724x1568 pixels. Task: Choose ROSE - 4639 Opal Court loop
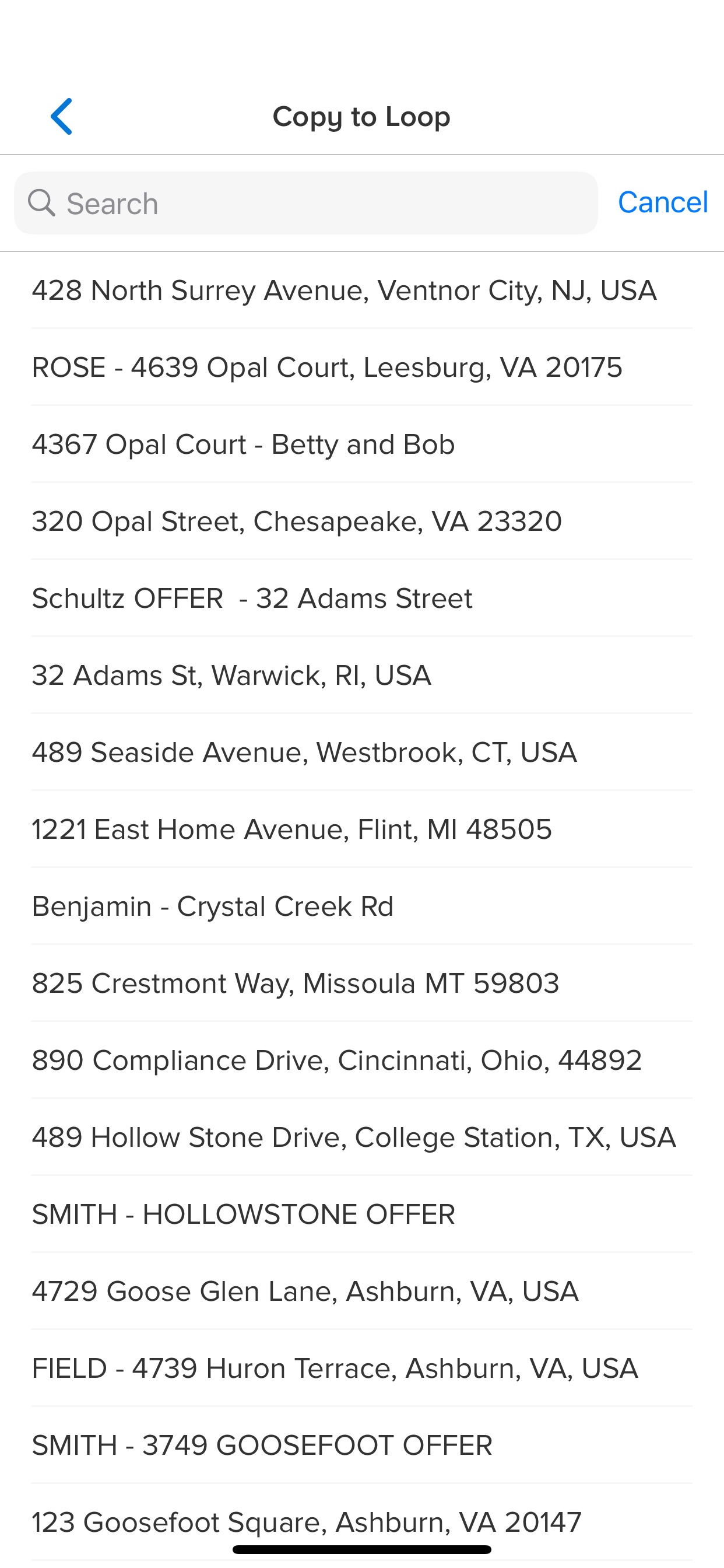(362, 367)
